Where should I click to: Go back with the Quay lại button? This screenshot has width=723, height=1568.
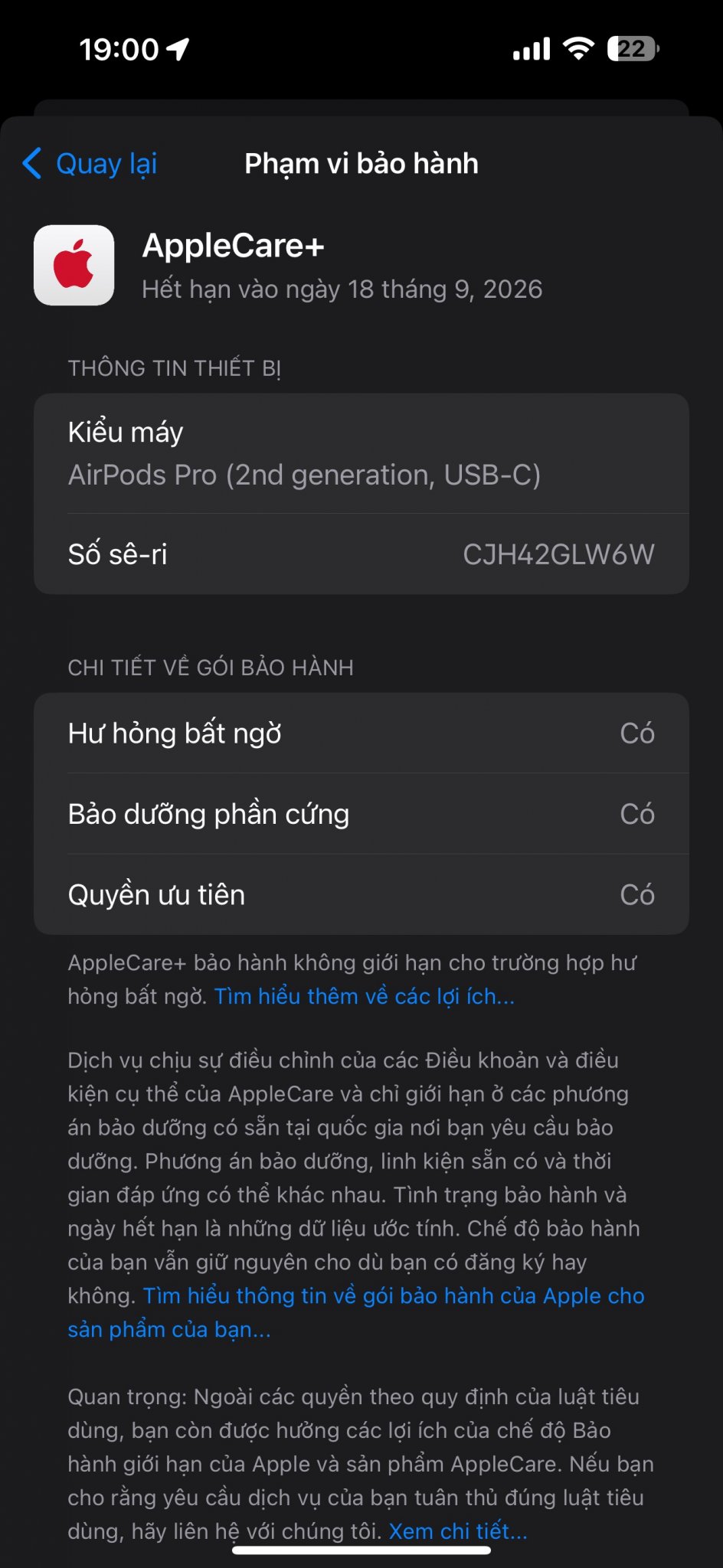(90, 164)
